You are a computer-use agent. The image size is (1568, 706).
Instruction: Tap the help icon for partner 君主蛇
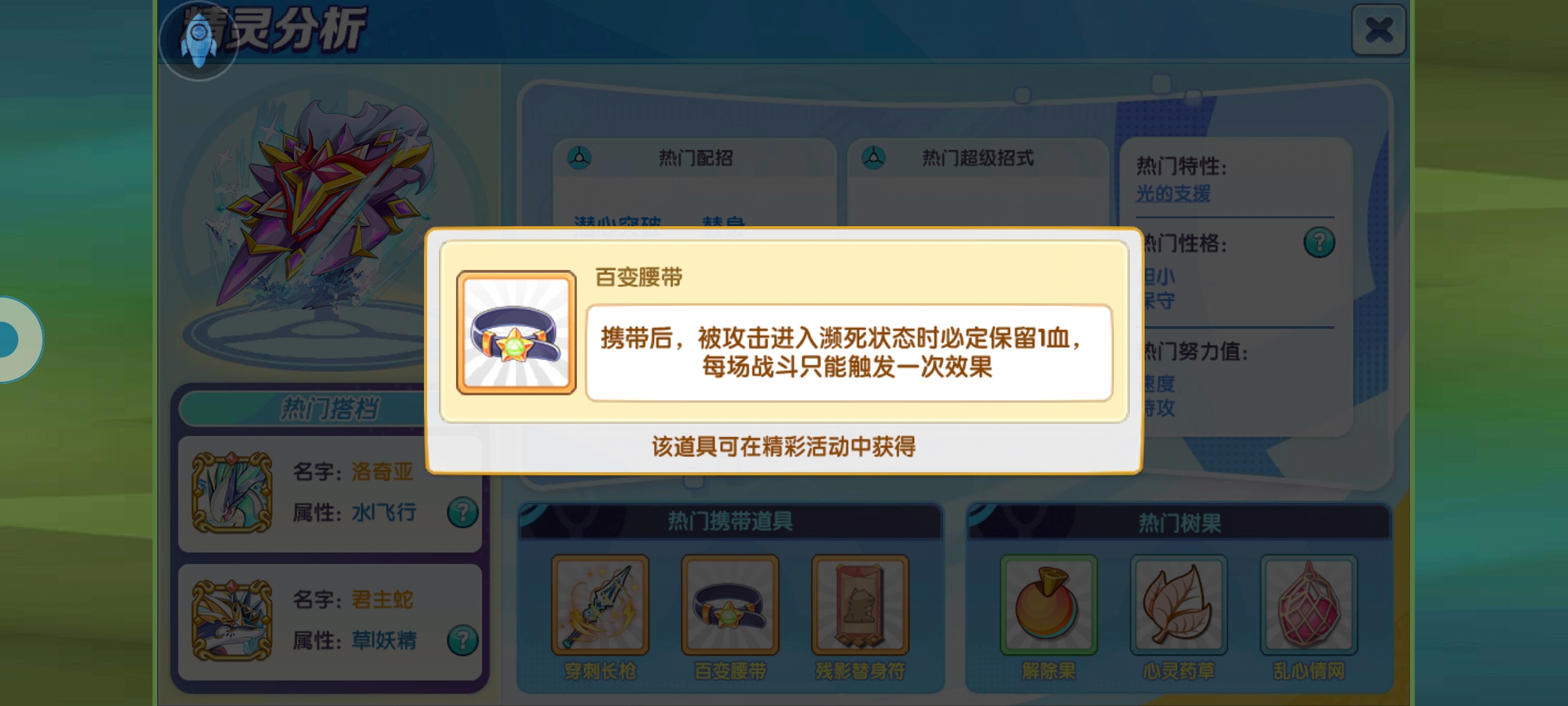[x=462, y=640]
